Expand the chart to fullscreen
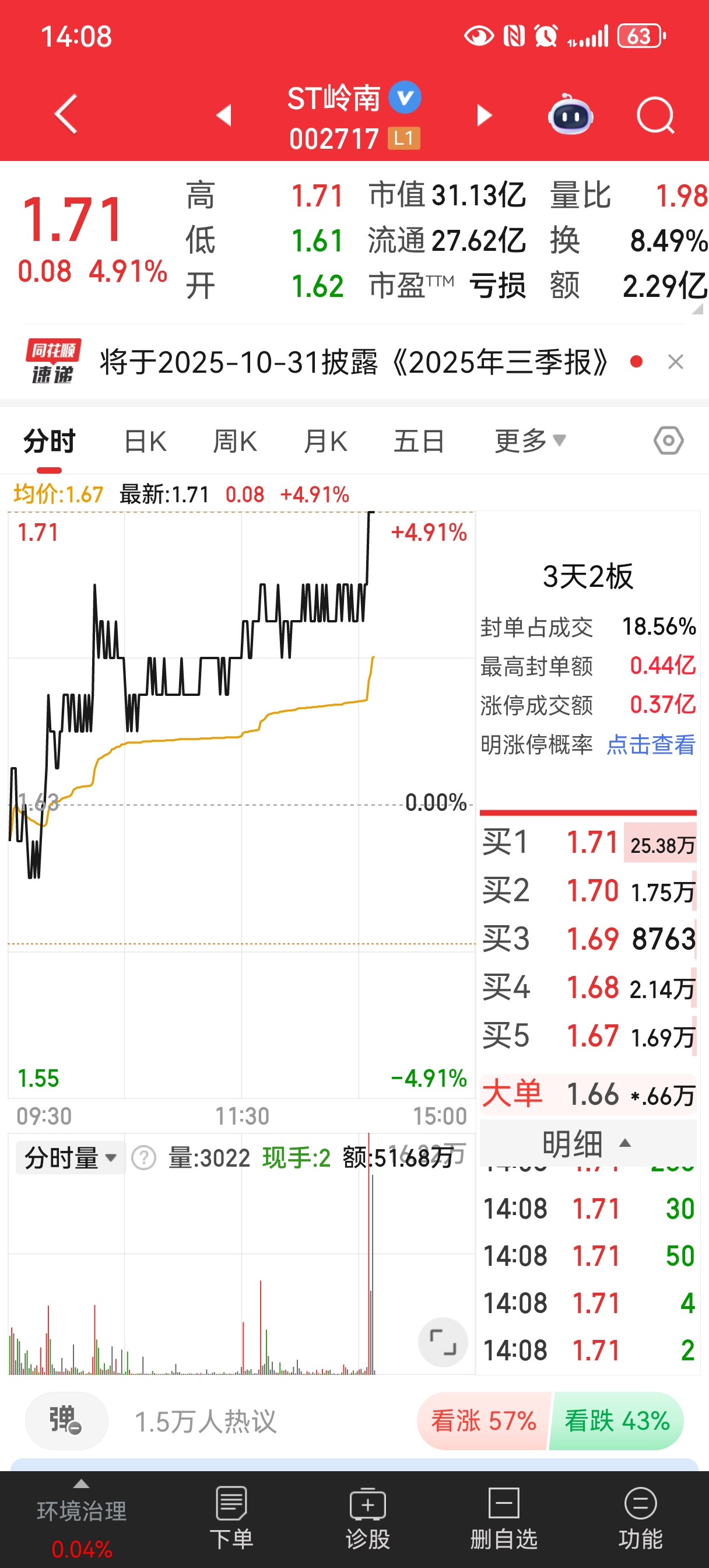Viewport: 709px width, 1568px height. (x=443, y=1342)
